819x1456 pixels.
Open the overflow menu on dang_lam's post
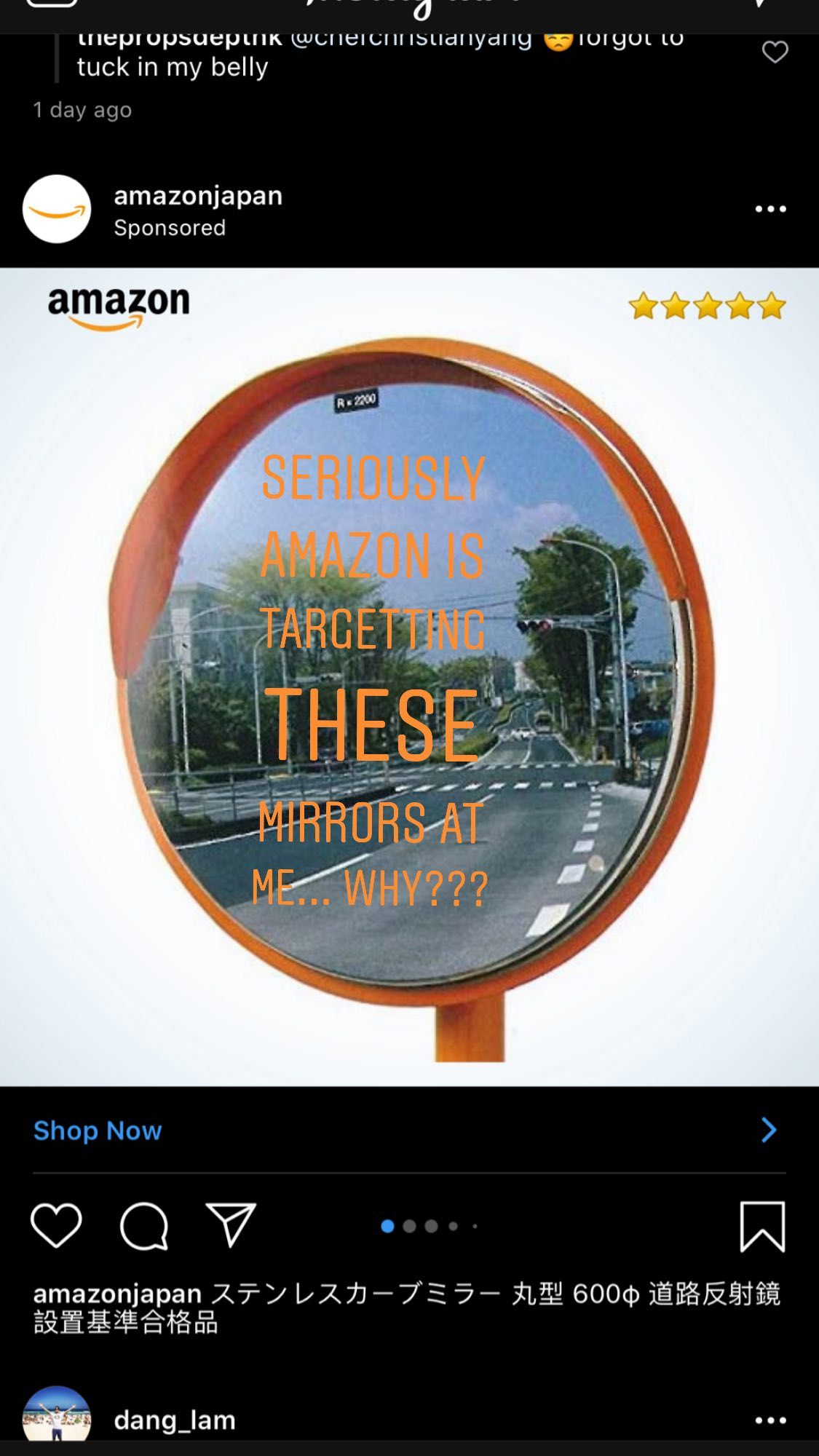tap(770, 1420)
